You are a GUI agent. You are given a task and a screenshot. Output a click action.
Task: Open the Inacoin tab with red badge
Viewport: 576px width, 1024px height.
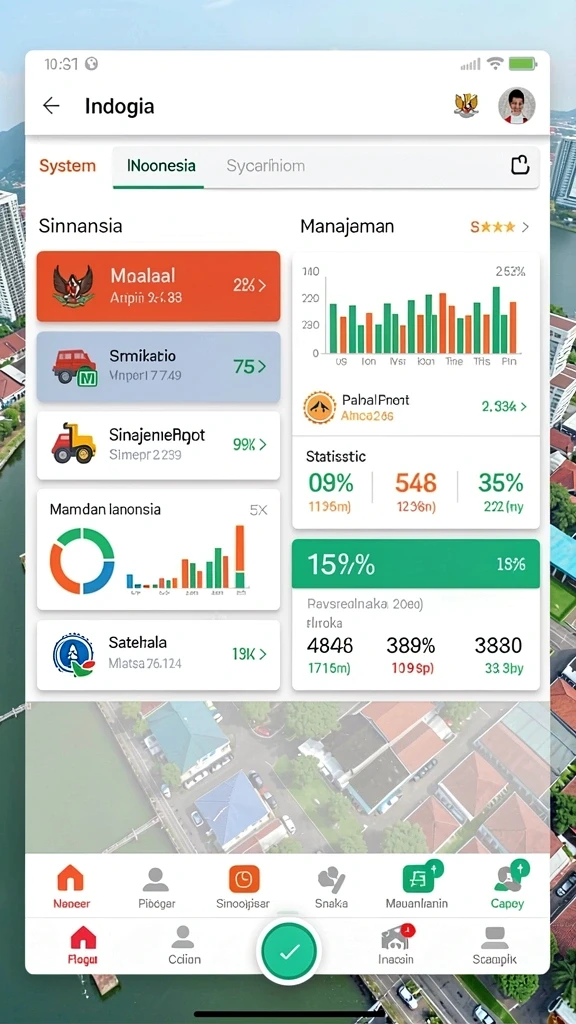point(396,945)
